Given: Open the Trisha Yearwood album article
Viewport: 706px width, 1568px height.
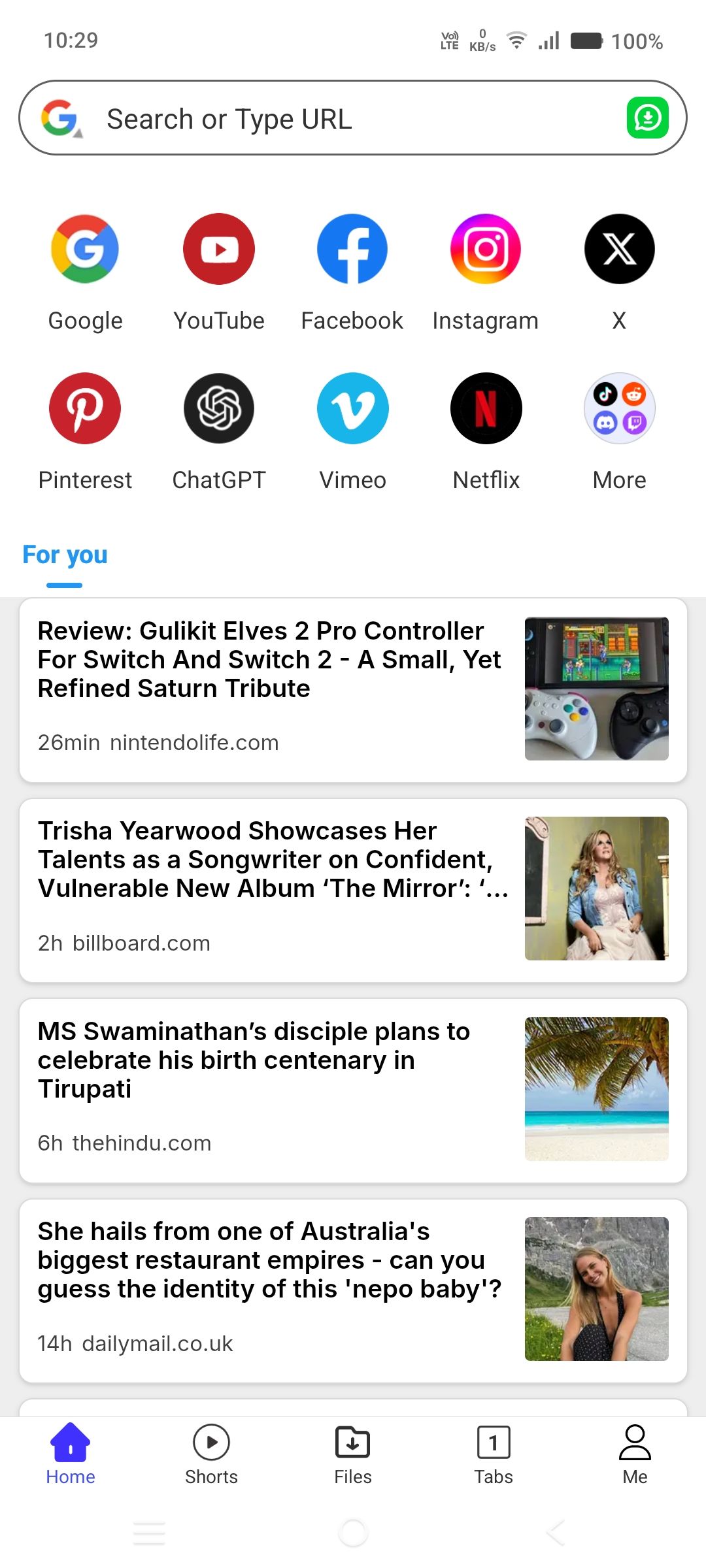Looking at the screenshot, I should click(268, 860).
